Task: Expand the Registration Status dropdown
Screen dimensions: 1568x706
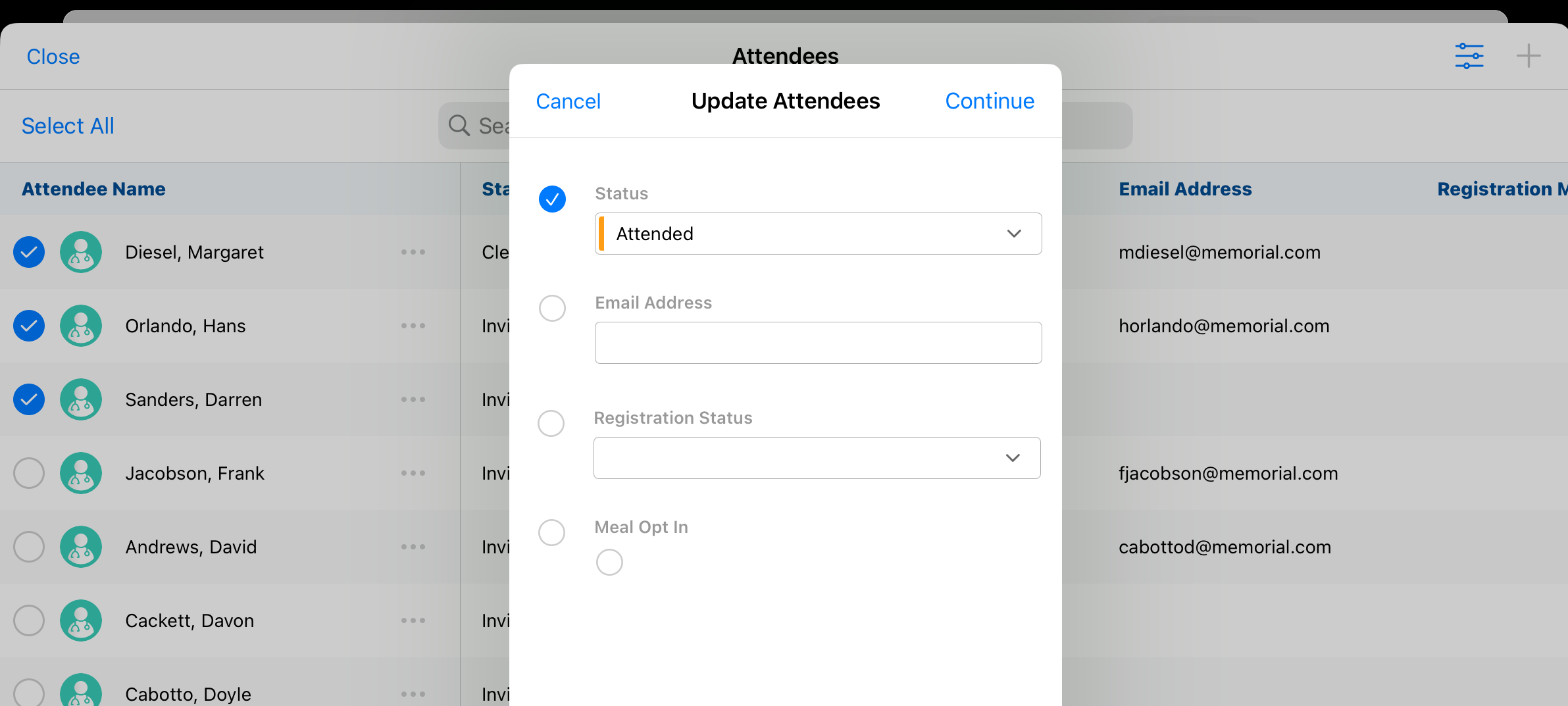Action: 816,458
